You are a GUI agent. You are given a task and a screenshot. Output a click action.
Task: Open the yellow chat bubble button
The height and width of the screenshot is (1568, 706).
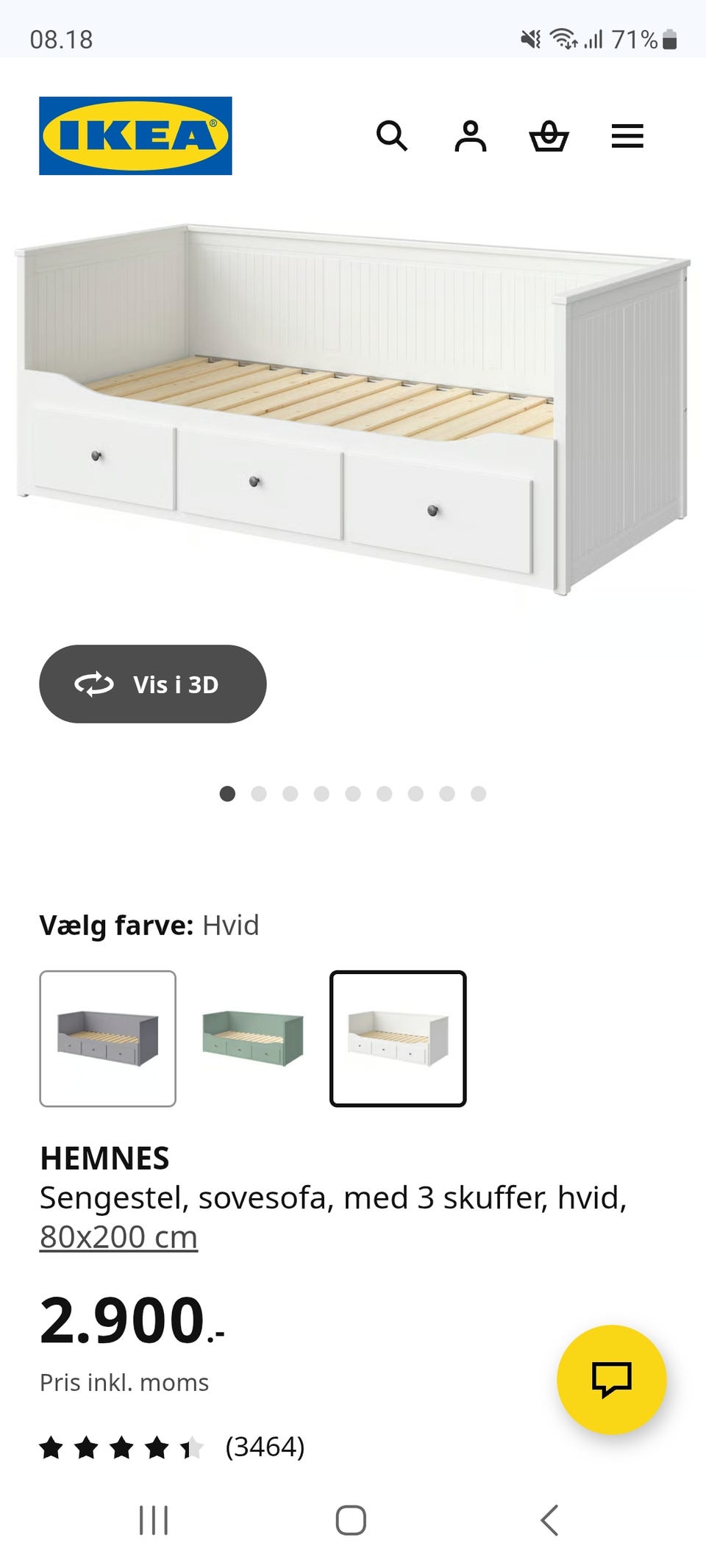coord(611,1379)
